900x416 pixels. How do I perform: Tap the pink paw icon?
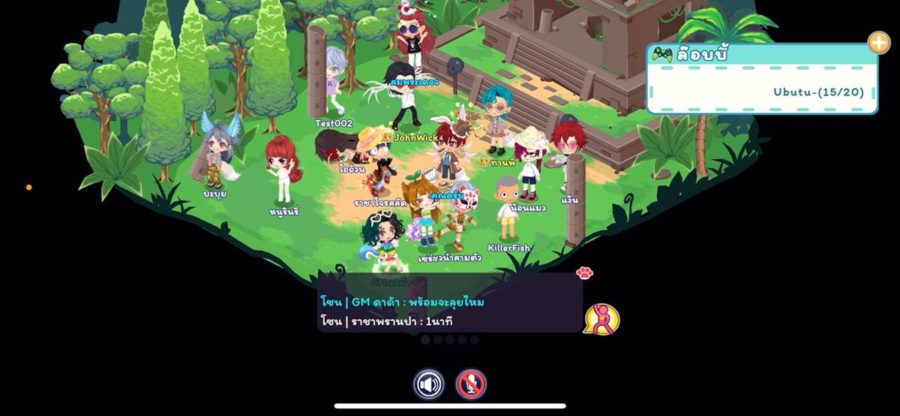(x=584, y=272)
